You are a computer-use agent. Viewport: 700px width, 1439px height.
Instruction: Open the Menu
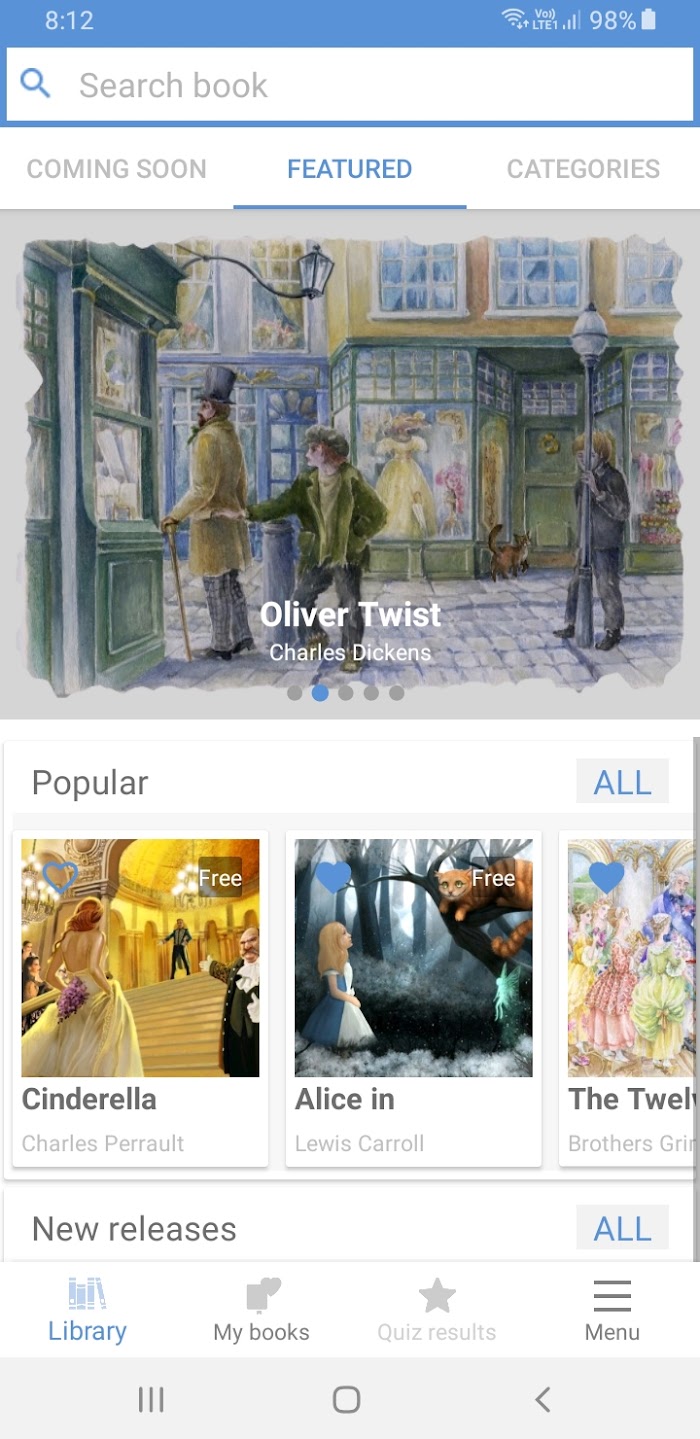[612, 1310]
